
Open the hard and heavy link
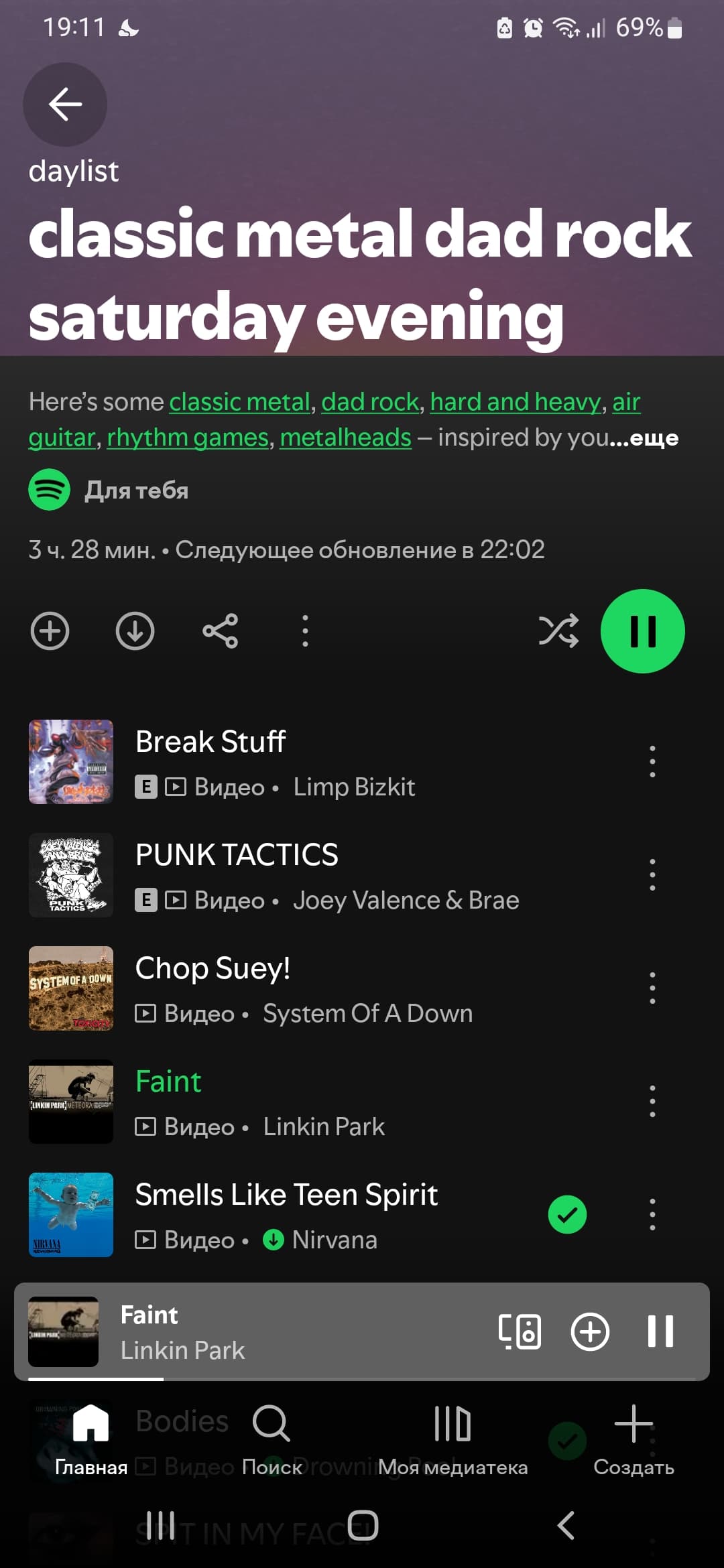[515, 402]
